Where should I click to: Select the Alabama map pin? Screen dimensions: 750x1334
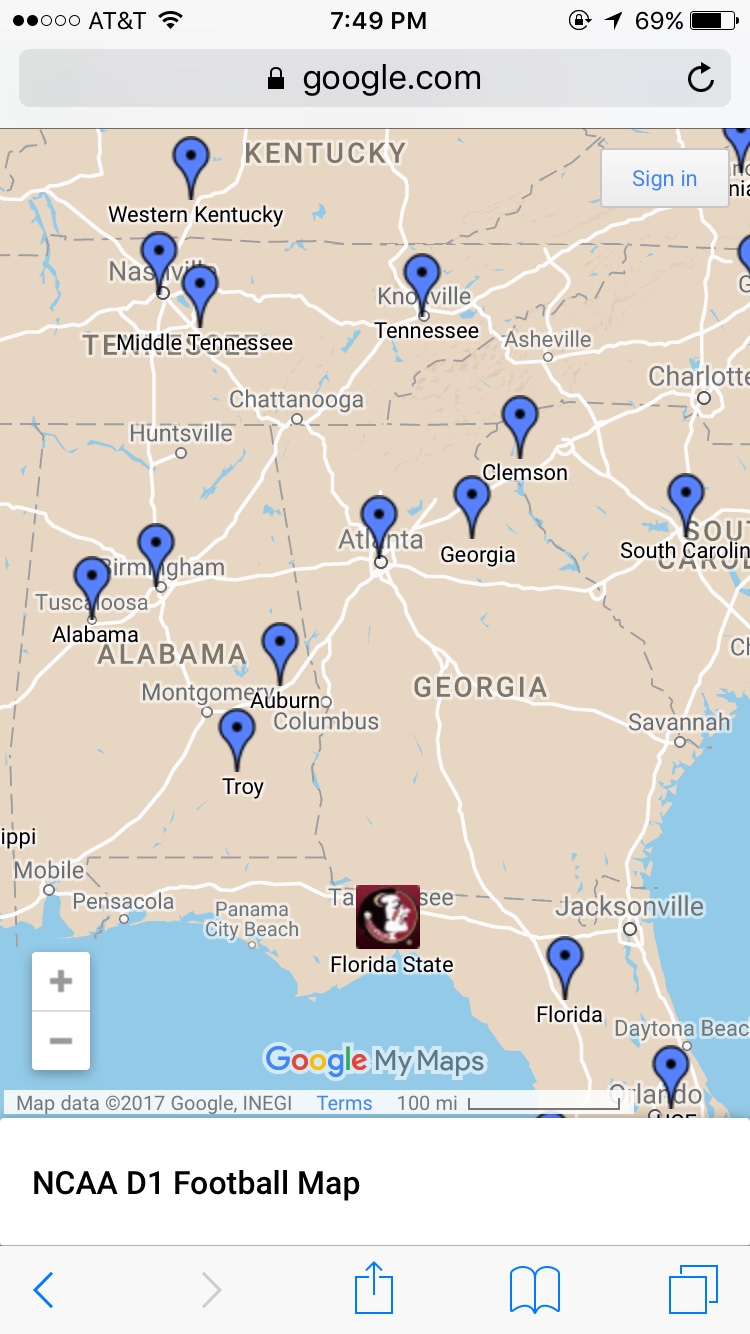coord(93,581)
